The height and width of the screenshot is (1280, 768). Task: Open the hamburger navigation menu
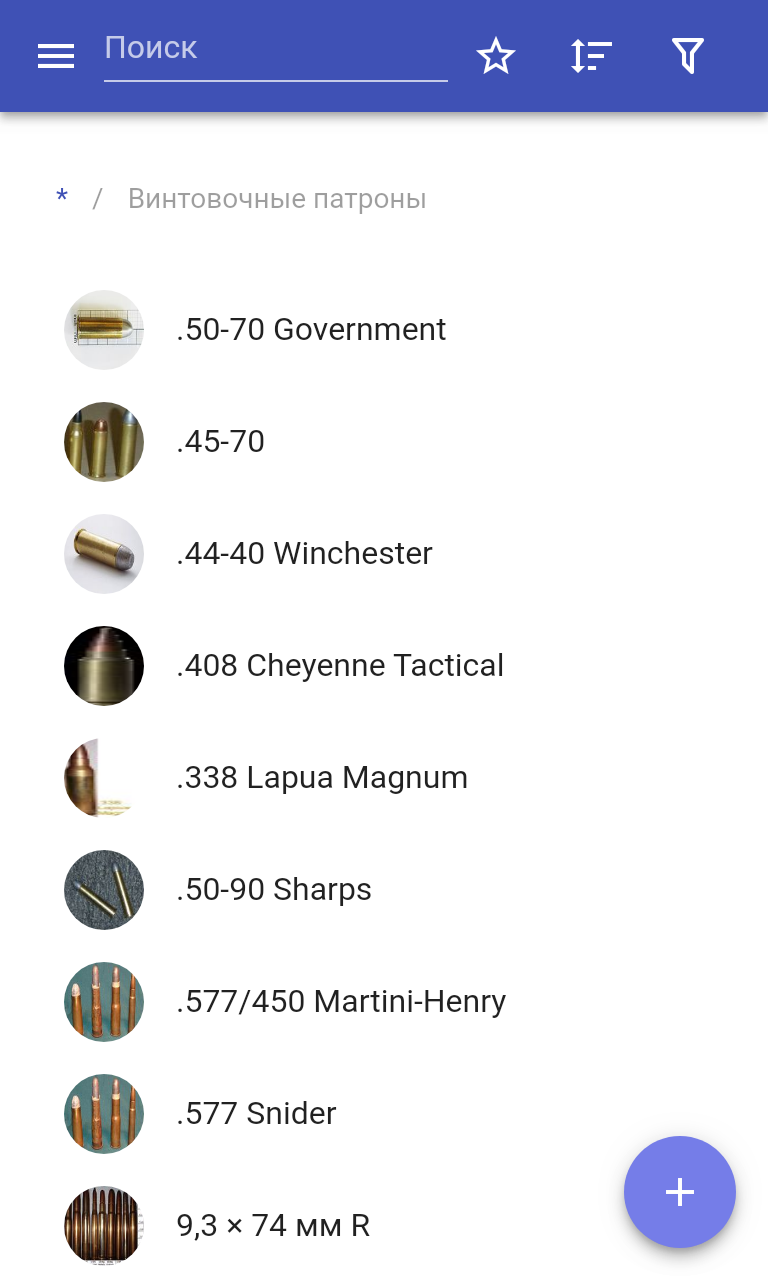tap(56, 56)
